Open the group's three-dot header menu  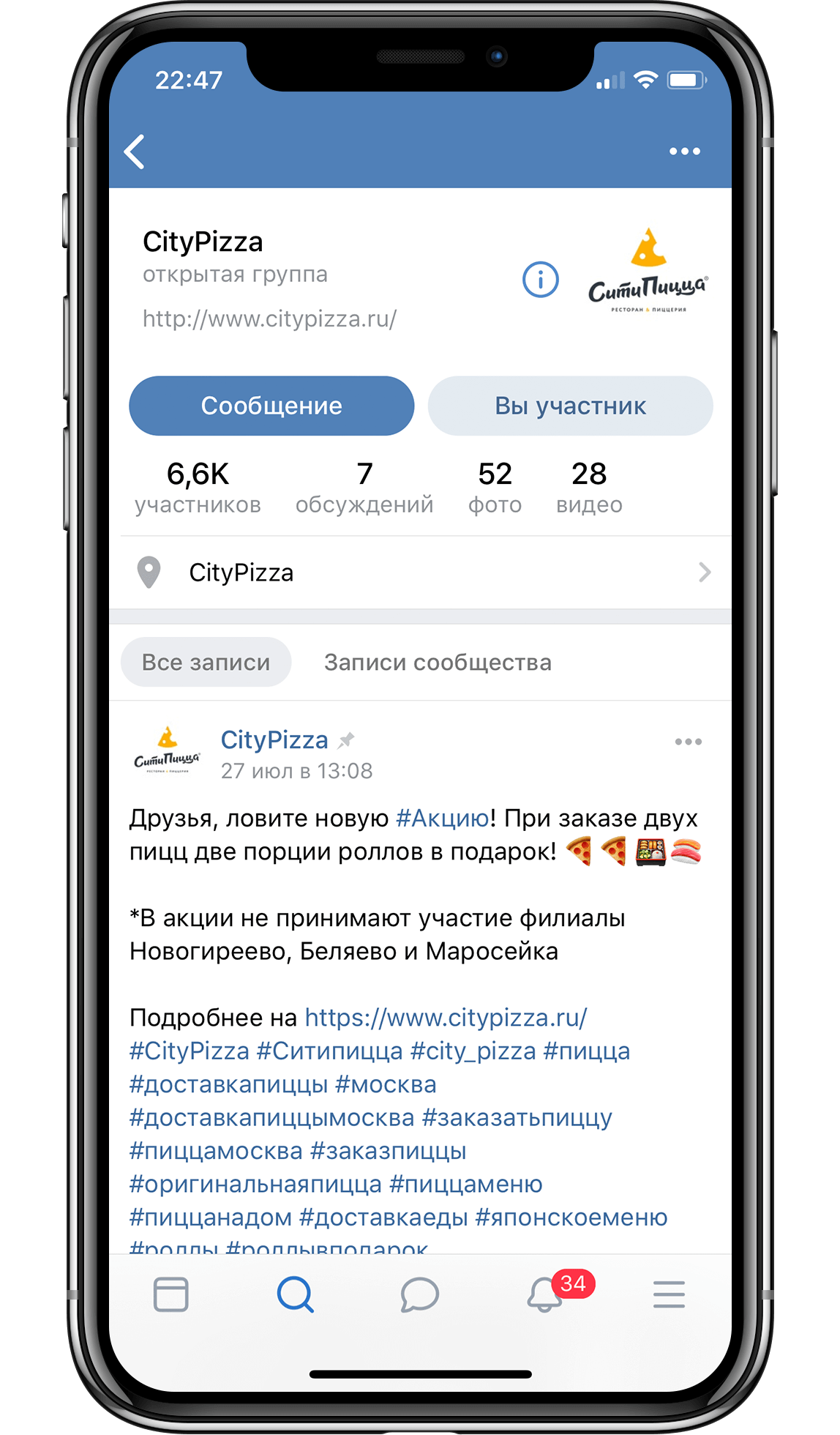click(x=685, y=152)
